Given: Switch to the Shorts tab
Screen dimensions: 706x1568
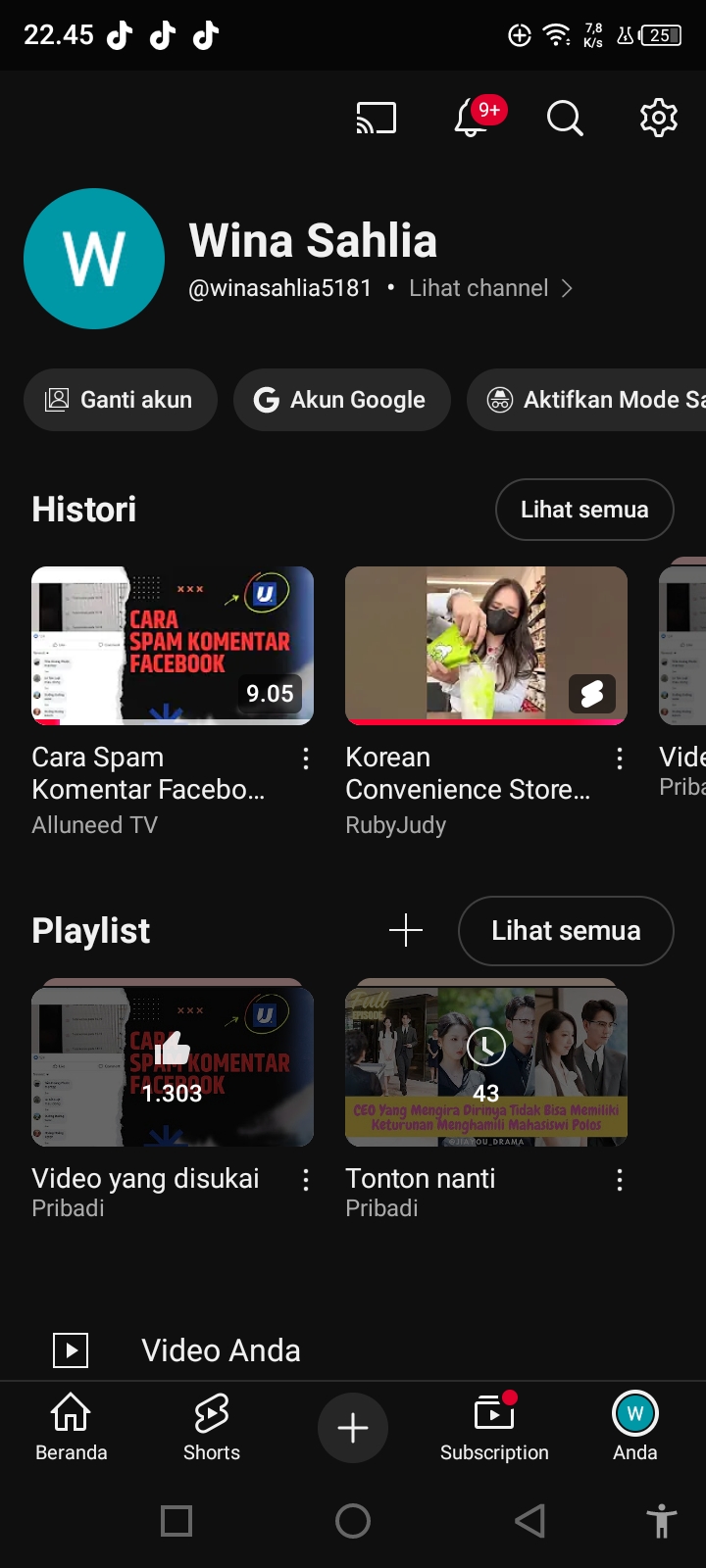Looking at the screenshot, I should tap(212, 1427).
